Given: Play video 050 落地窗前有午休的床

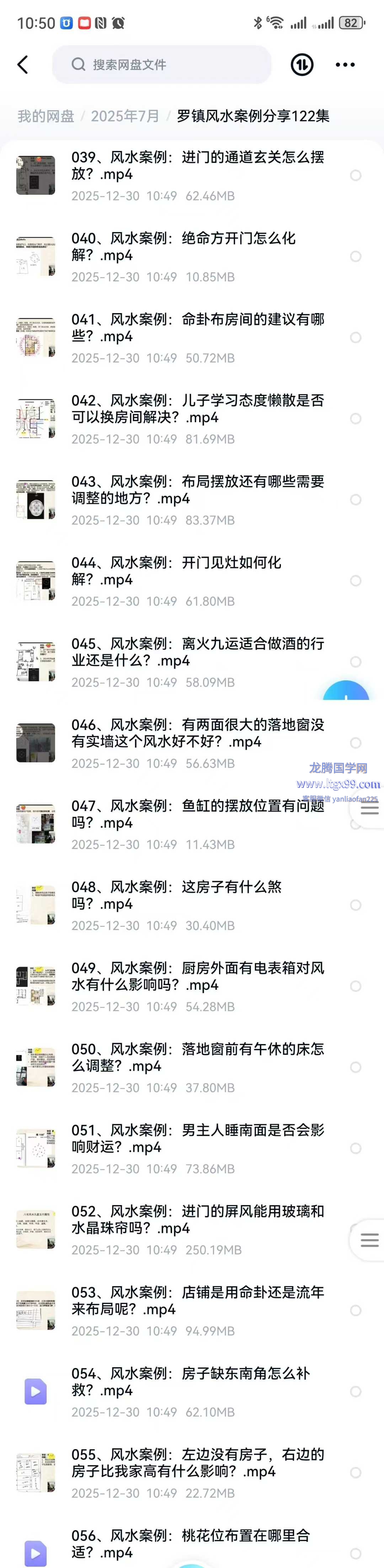Looking at the screenshot, I should click(197, 1057).
